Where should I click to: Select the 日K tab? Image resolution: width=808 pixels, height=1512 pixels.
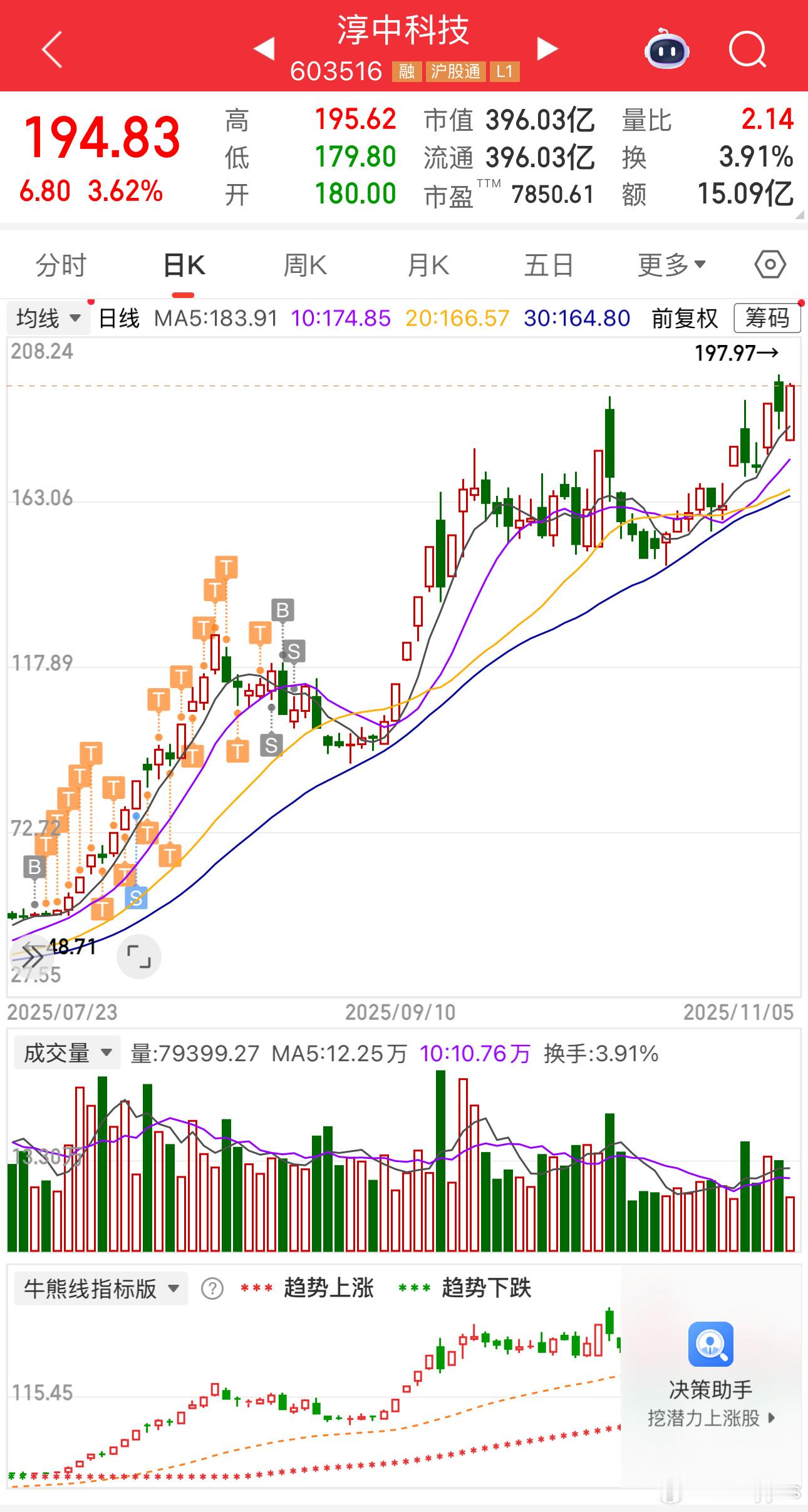184,265
